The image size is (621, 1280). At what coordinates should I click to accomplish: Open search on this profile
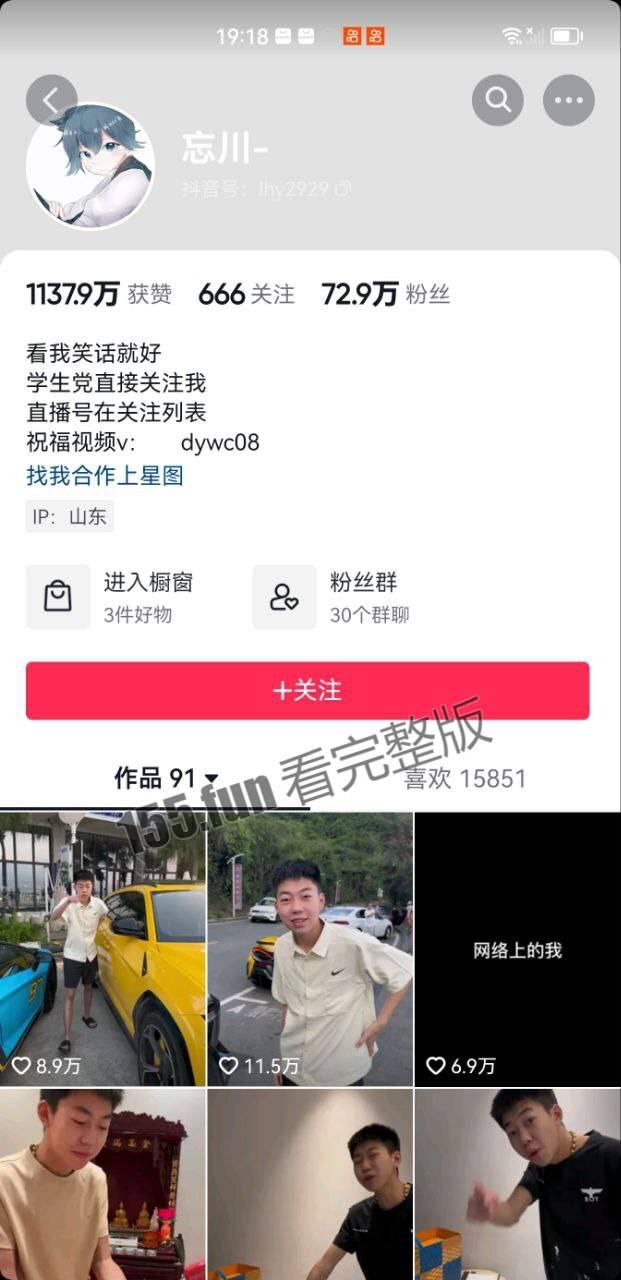(x=497, y=100)
